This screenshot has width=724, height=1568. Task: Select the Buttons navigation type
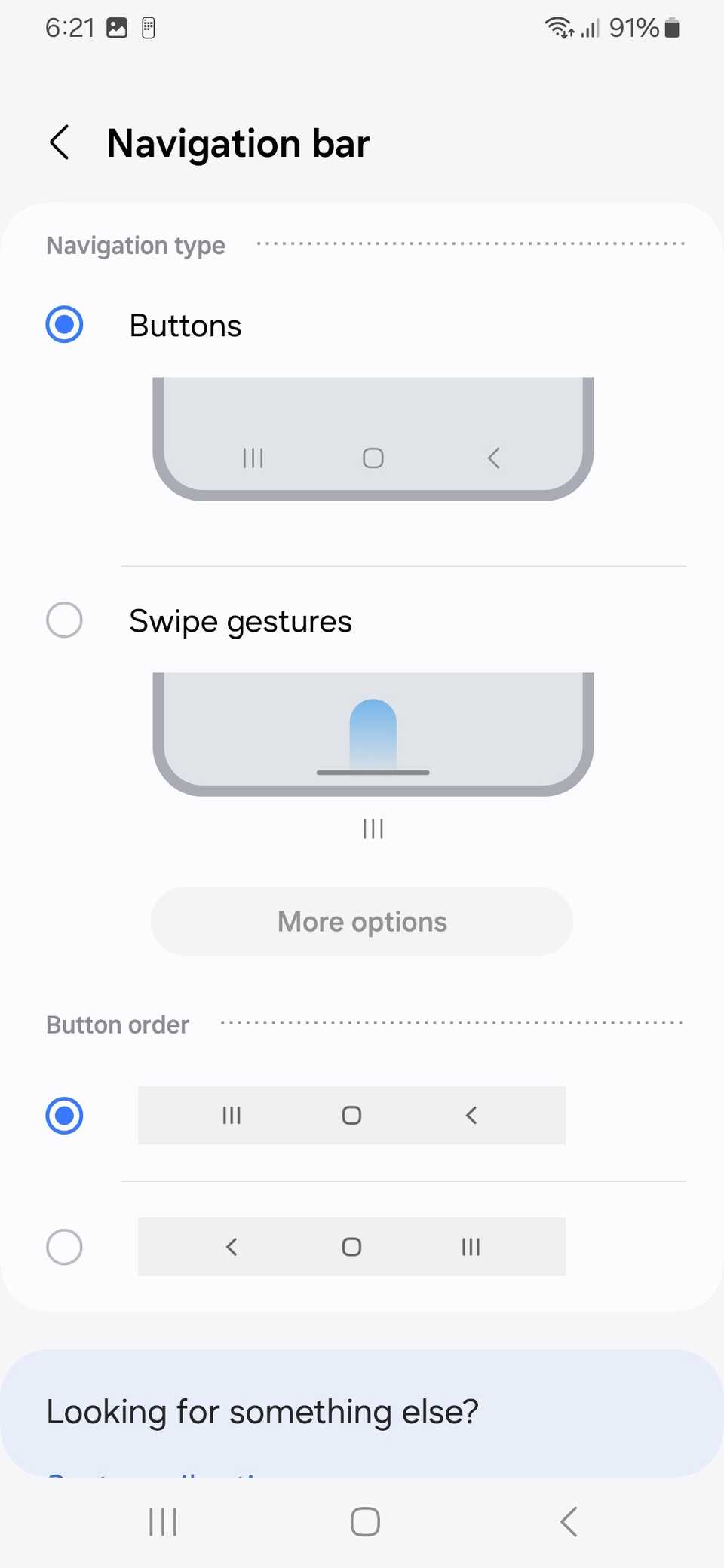click(64, 324)
